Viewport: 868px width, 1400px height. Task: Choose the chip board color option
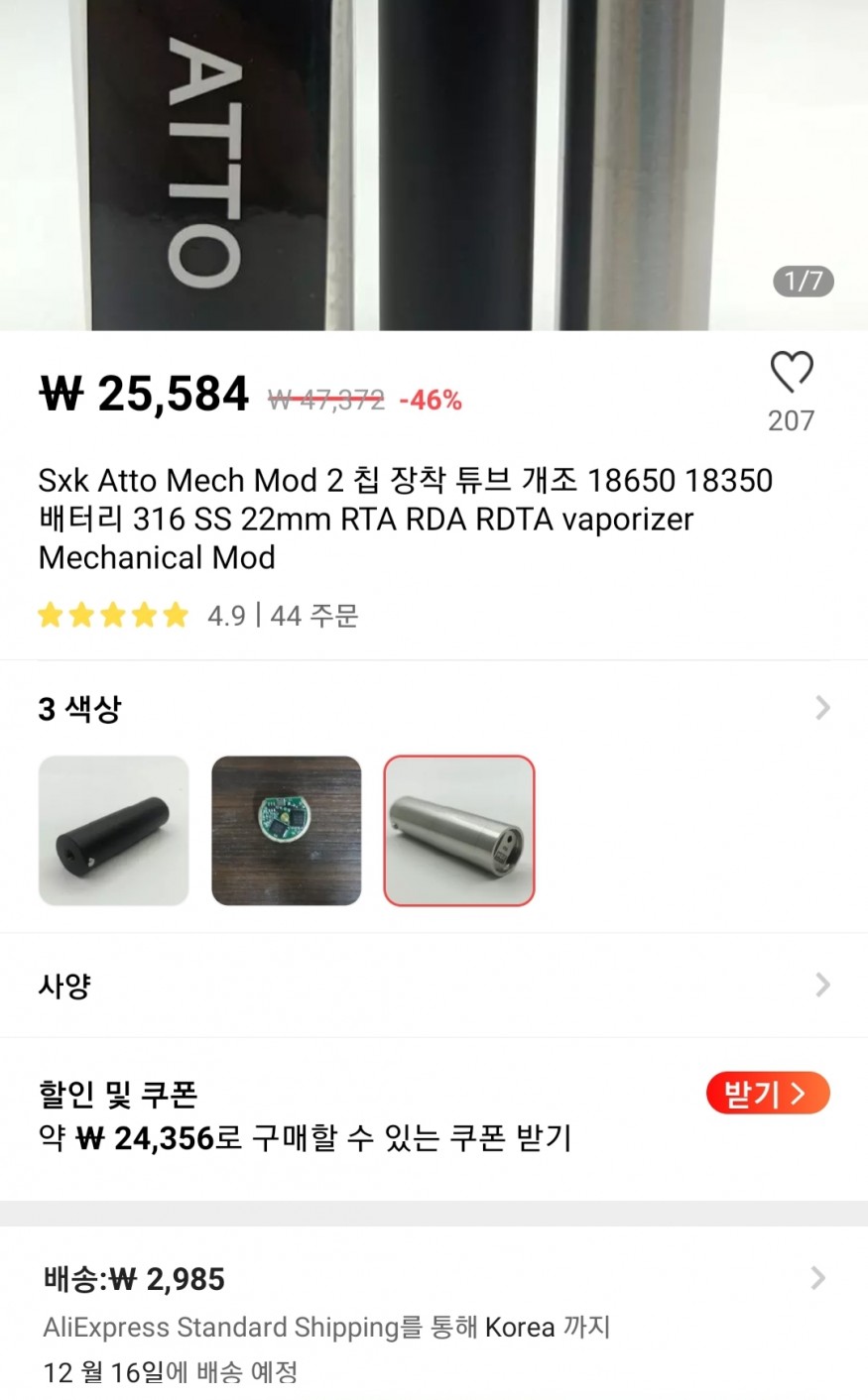286,831
